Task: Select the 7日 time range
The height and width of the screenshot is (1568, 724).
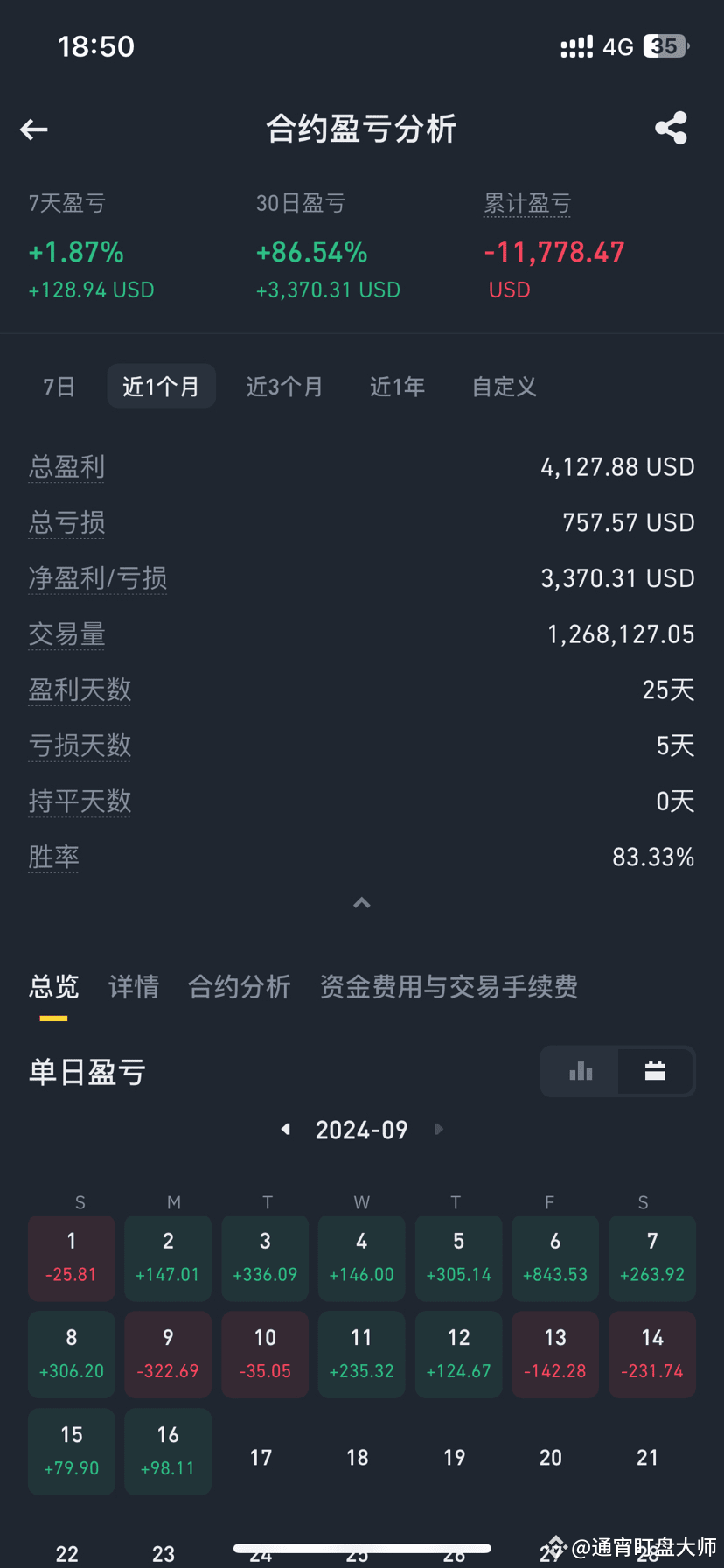Action: pyautogui.click(x=59, y=386)
